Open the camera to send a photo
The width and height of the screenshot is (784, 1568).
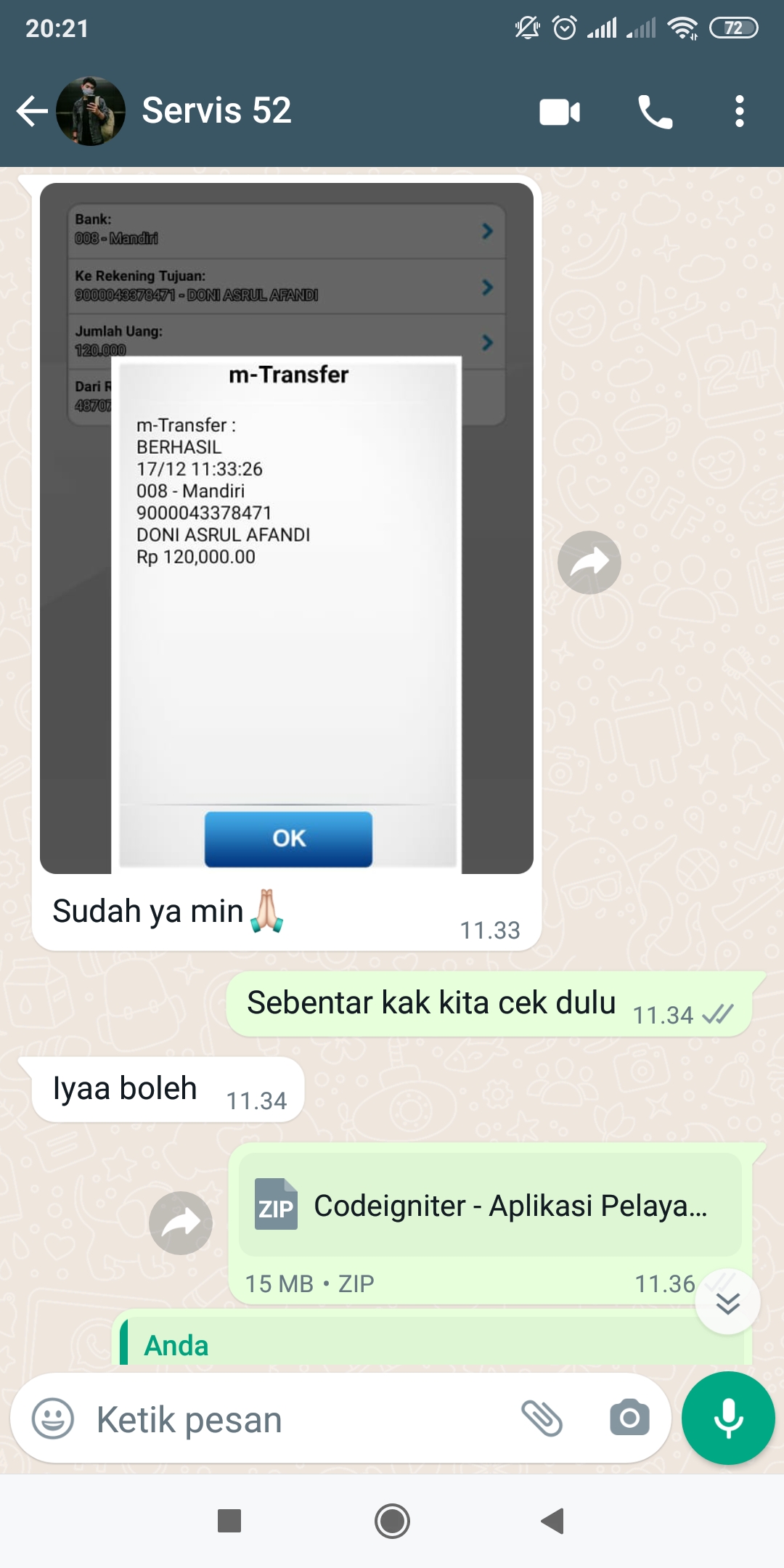[x=629, y=1418]
